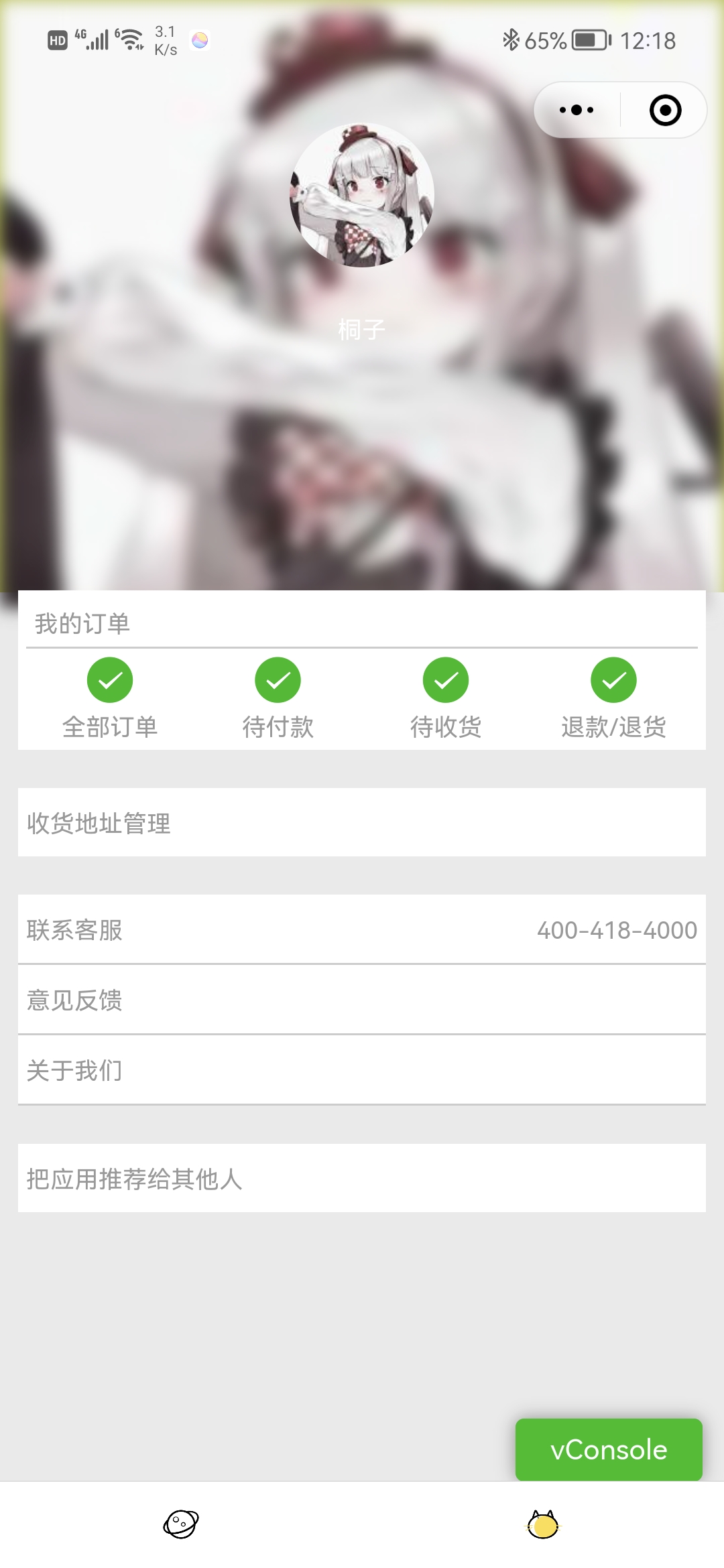The width and height of the screenshot is (724, 1568).
Task: Open the mini-program more options menu
Action: pos(575,109)
